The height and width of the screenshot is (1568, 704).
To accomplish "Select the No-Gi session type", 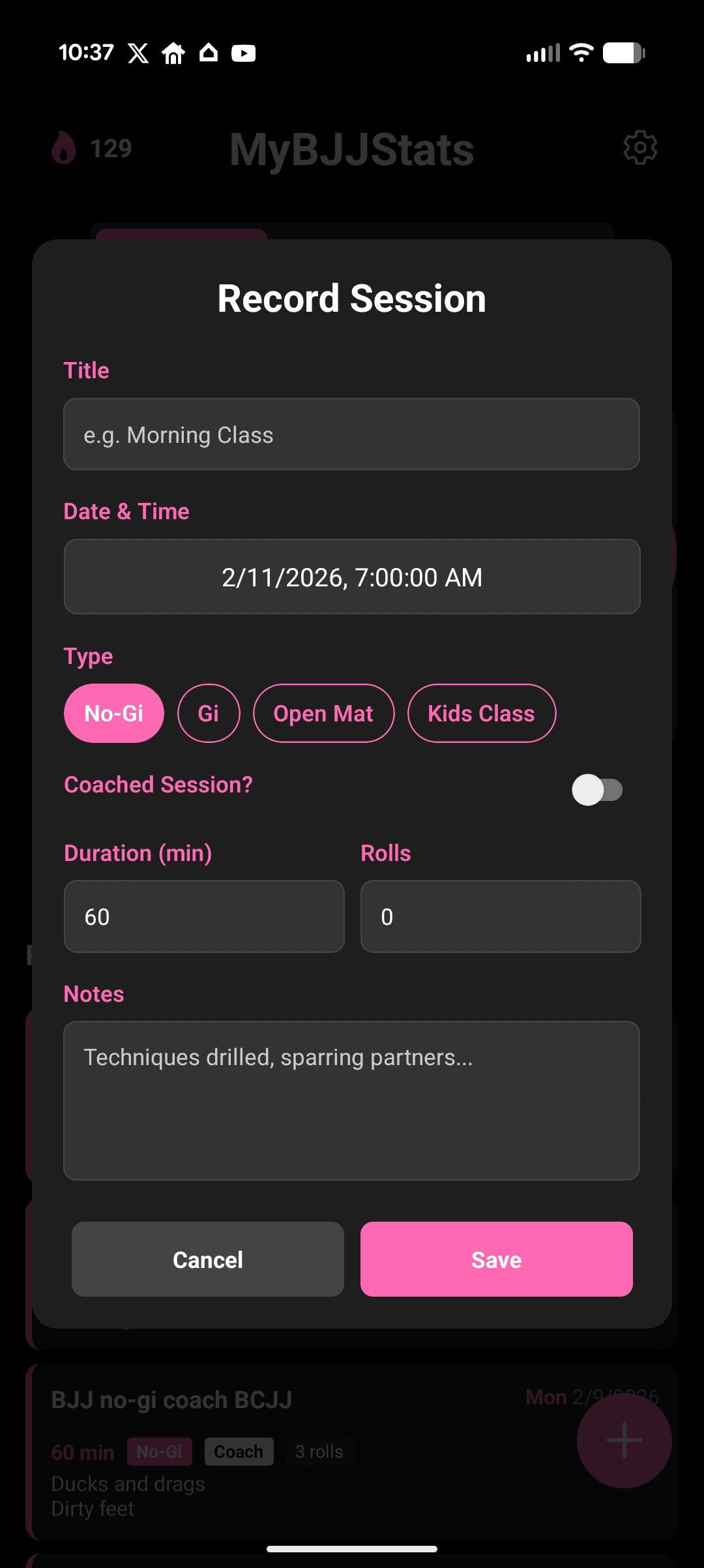I will click(x=113, y=713).
